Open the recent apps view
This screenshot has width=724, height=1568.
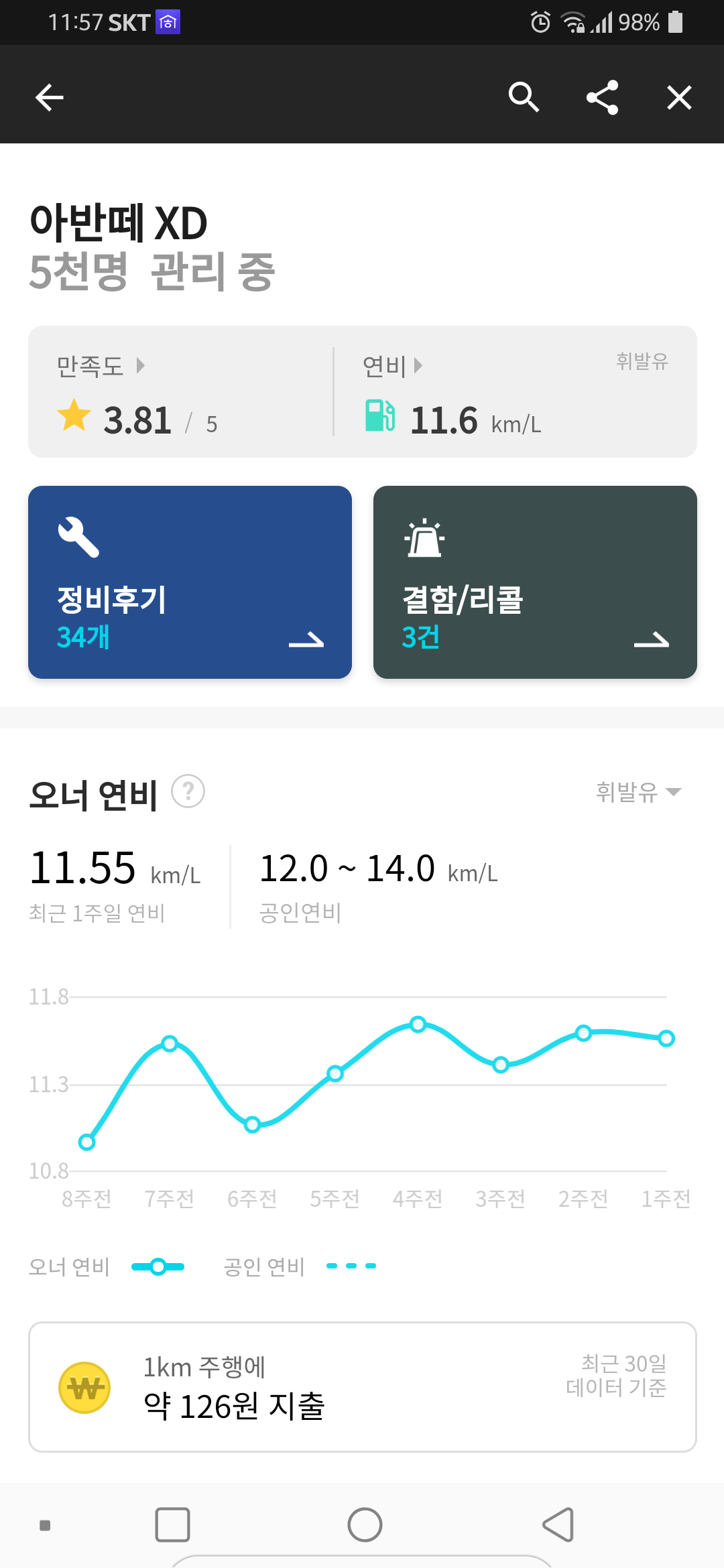[172, 1525]
